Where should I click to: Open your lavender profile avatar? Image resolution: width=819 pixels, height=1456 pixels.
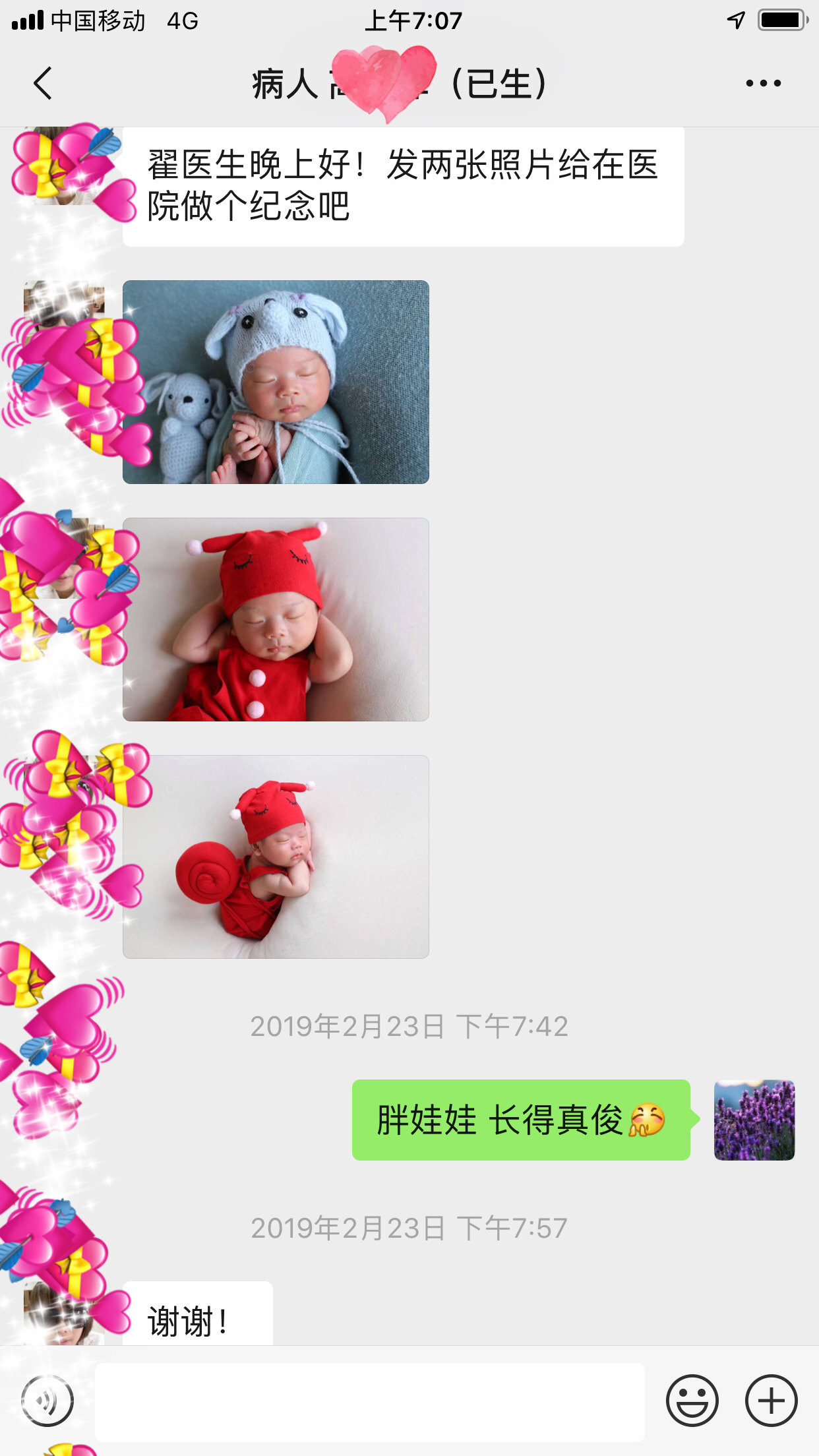[754, 1120]
